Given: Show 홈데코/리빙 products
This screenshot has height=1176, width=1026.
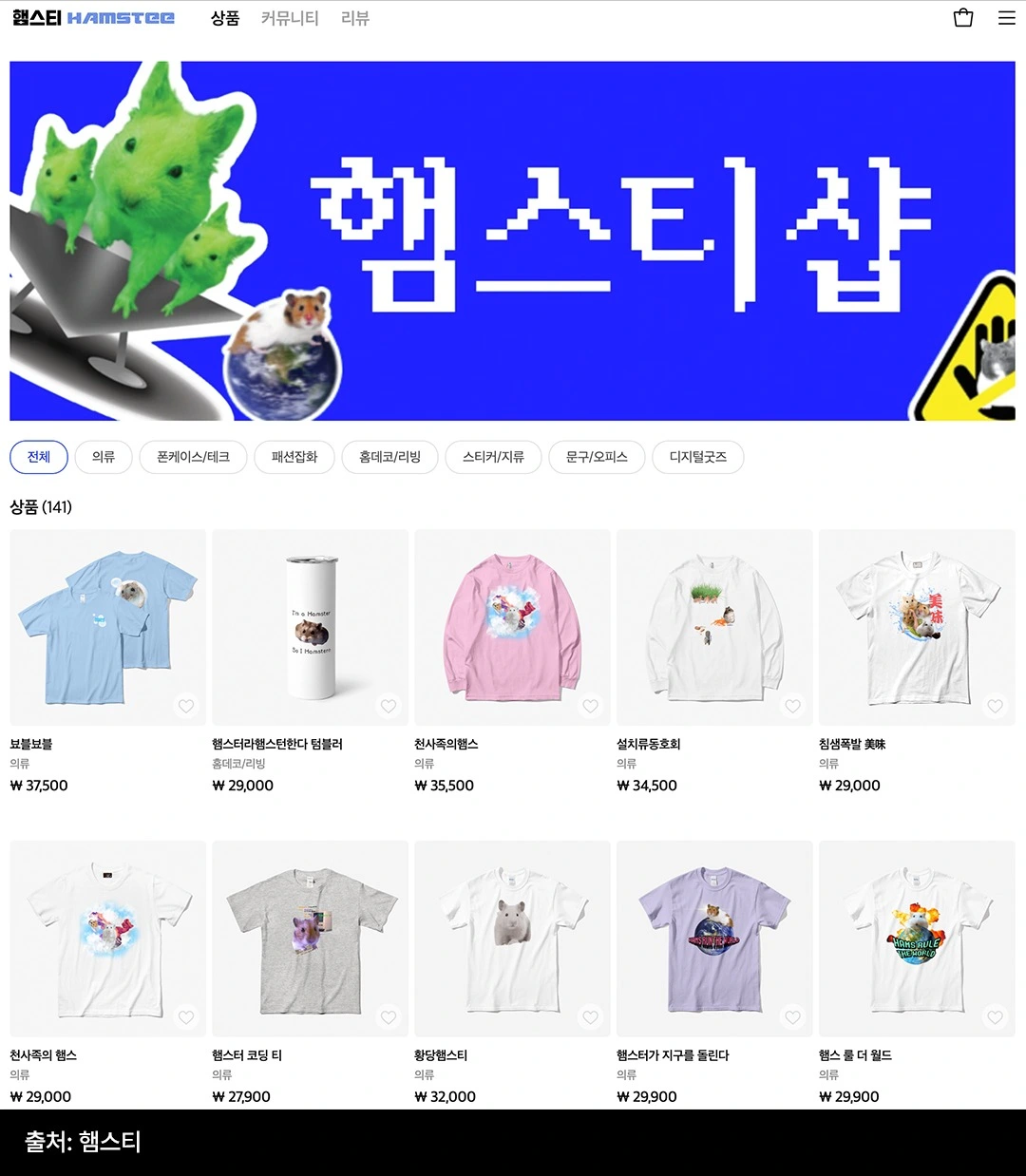Looking at the screenshot, I should [x=389, y=457].
